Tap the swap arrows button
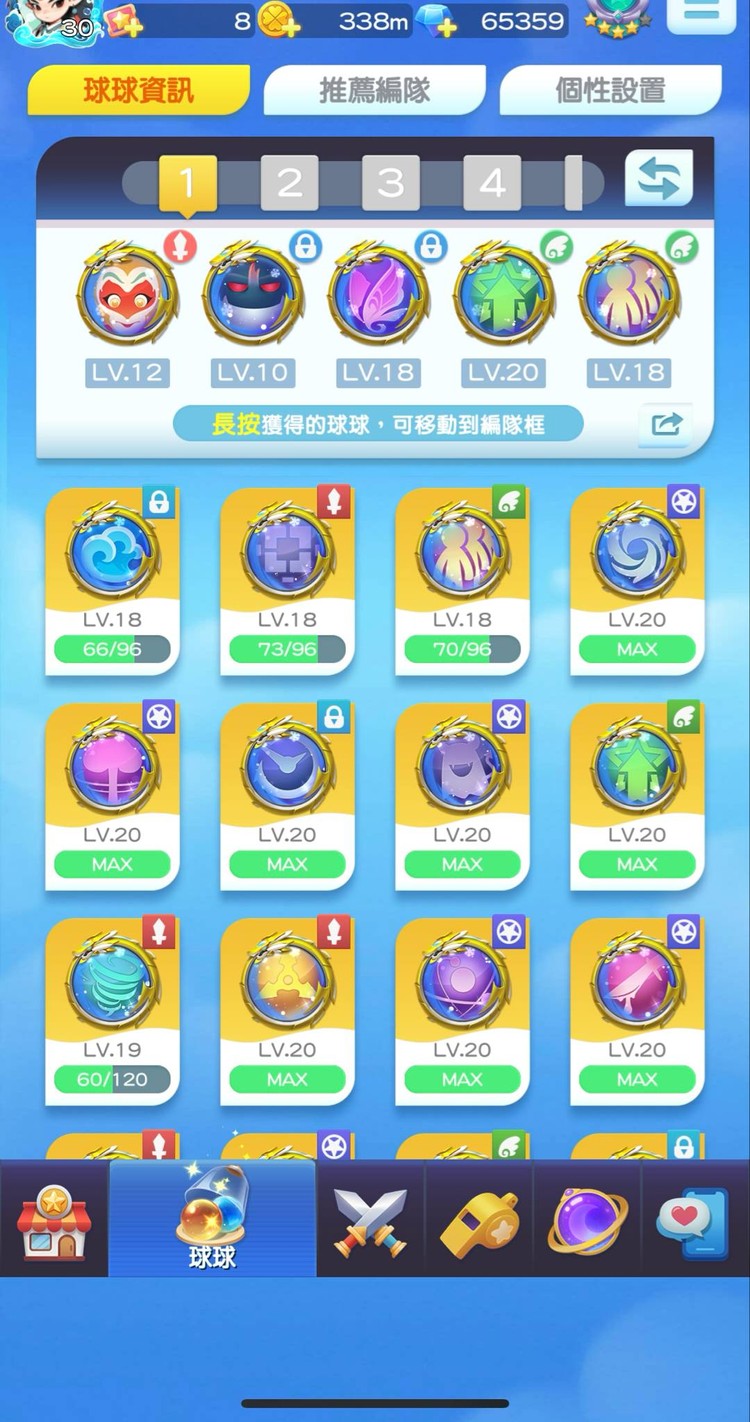Viewport: 750px width, 1422px height. pos(658,179)
